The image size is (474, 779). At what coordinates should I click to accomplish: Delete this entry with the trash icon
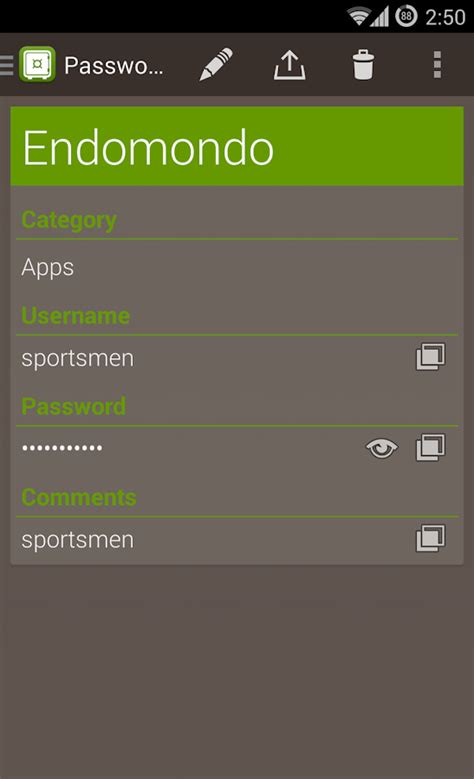click(x=363, y=65)
